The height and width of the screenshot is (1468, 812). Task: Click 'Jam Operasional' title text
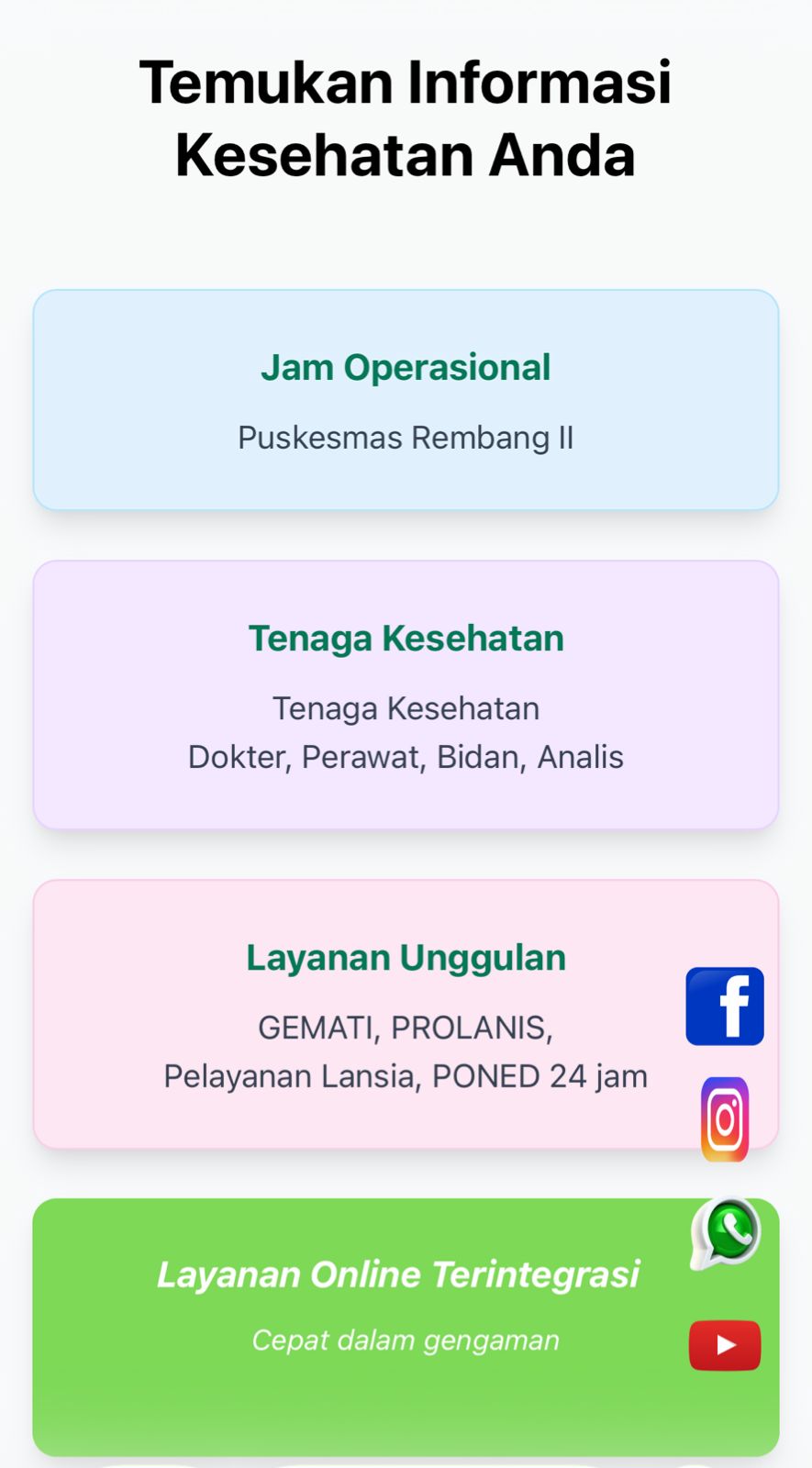[406, 366]
